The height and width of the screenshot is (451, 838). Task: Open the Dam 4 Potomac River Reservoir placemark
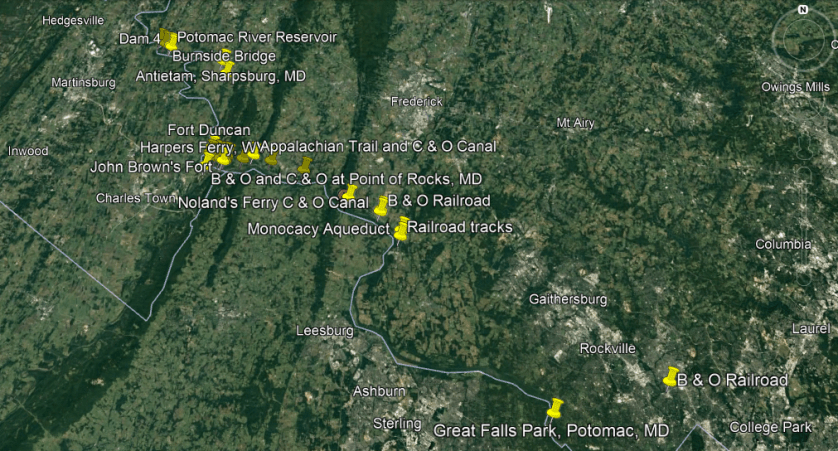click(x=169, y=41)
